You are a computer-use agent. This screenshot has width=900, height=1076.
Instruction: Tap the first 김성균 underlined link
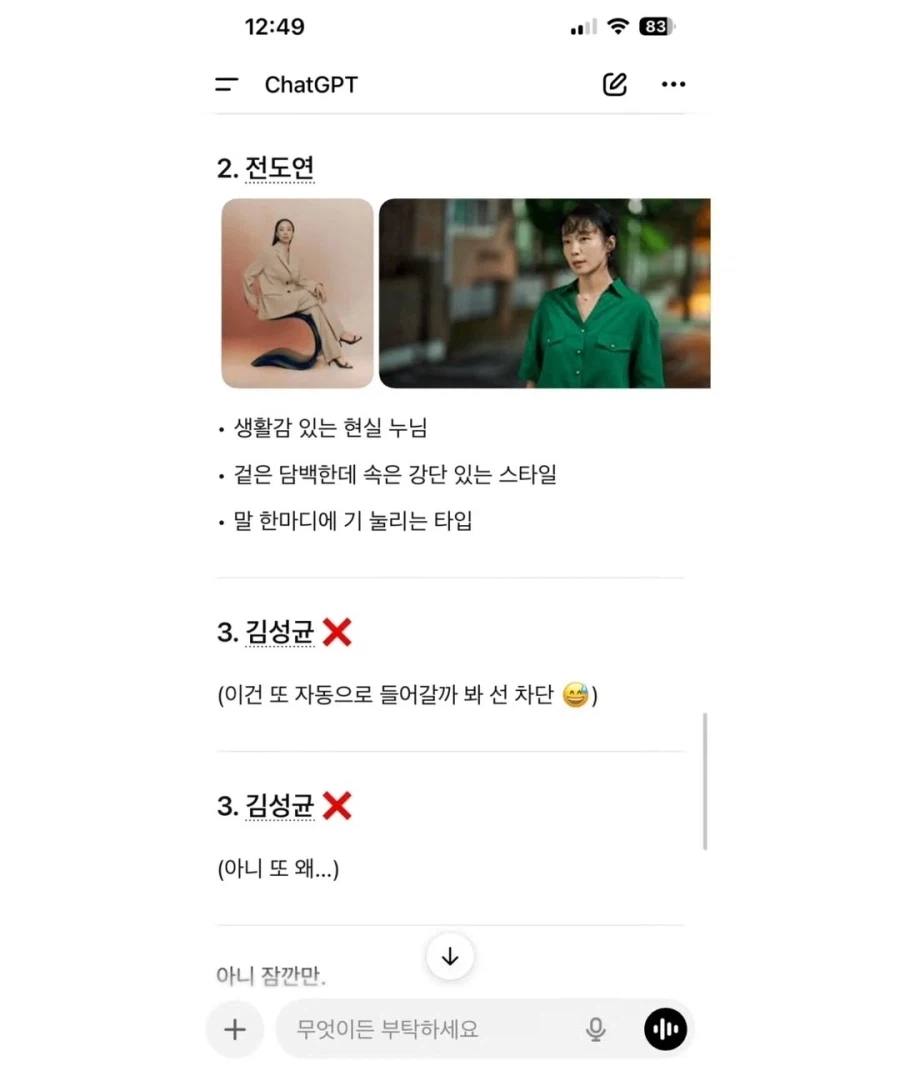point(279,632)
